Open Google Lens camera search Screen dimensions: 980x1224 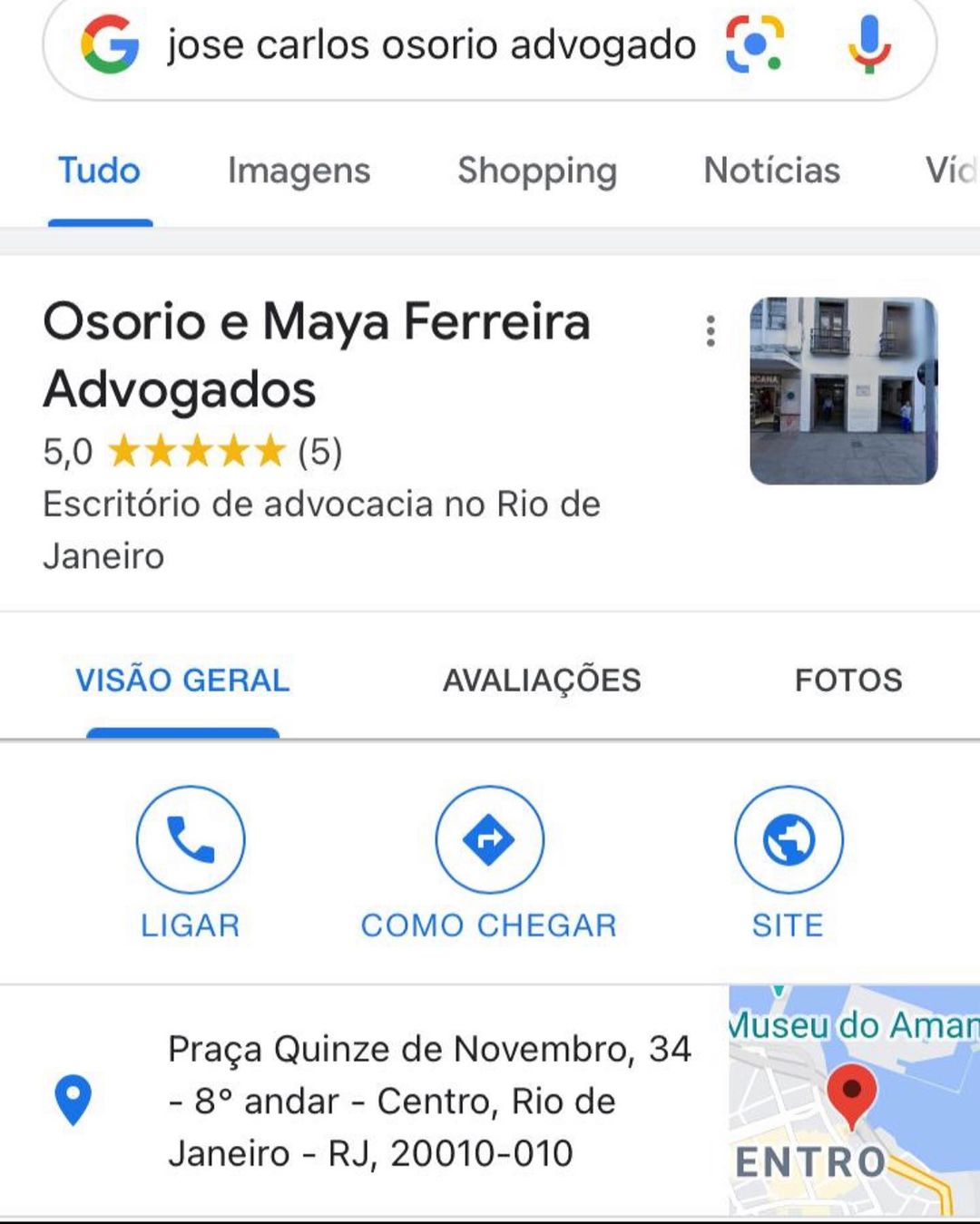tap(754, 44)
